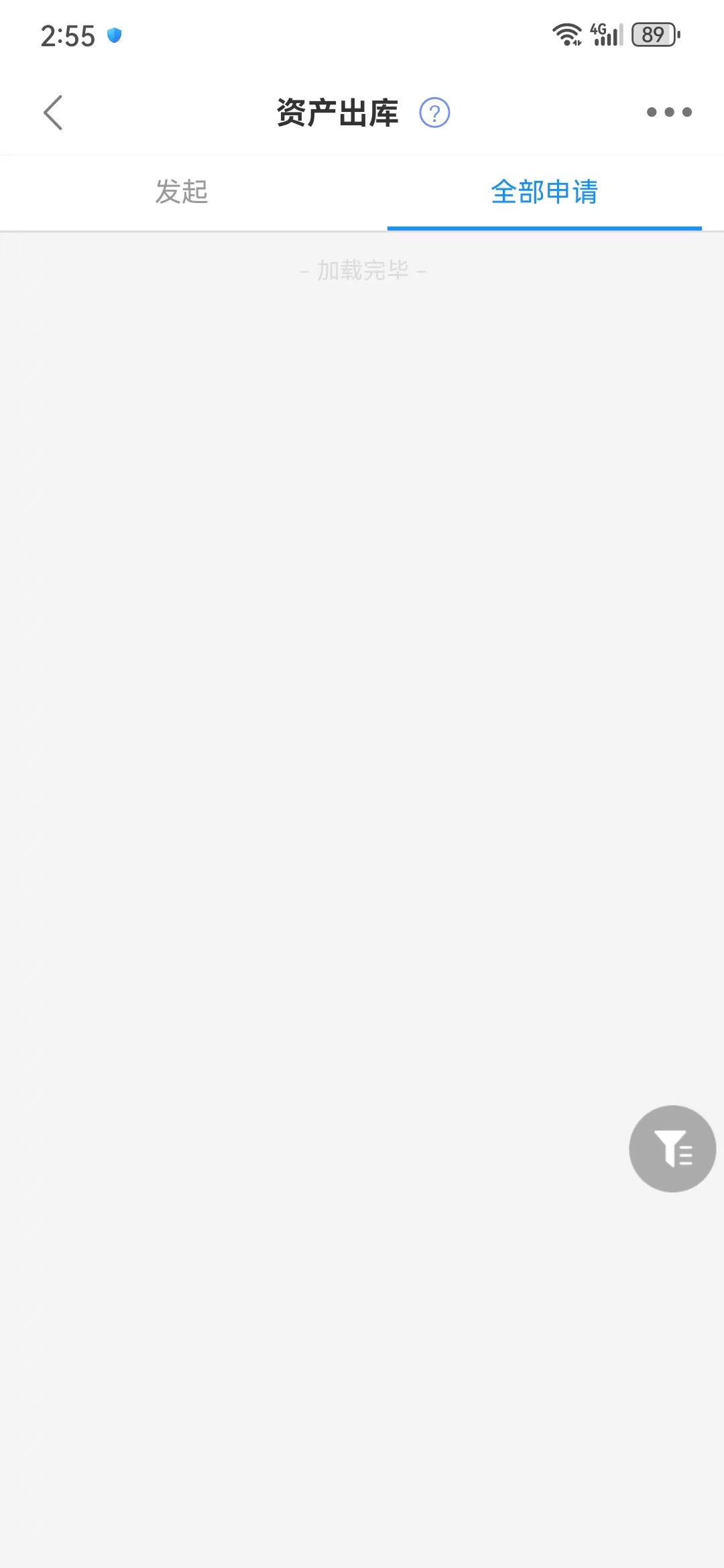Screen dimensions: 724x1568
Task: Select the 全部申请 tab
Action: pos(544,192)
